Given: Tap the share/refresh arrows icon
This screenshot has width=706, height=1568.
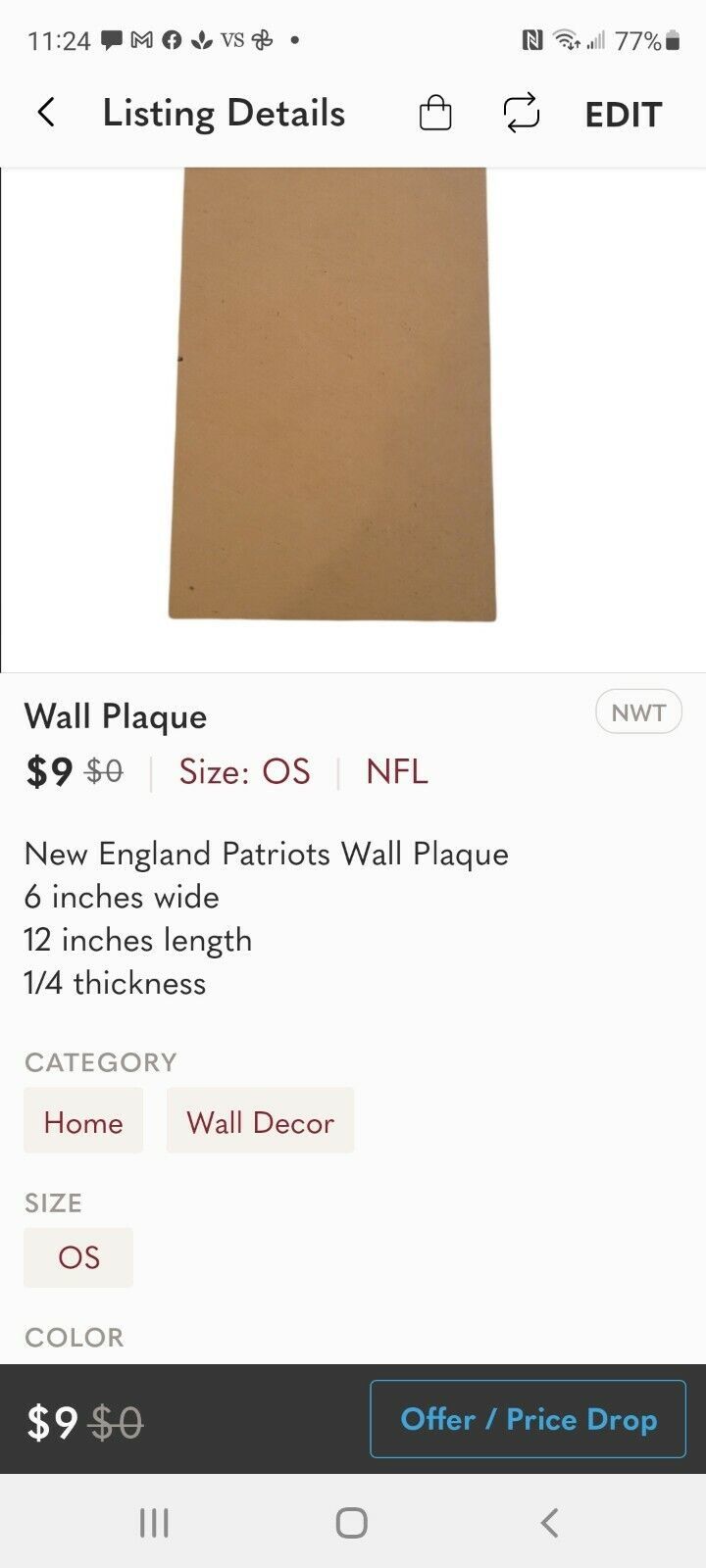Looking at the screenshot, I should pyautogui.click(x=522, y=113).
